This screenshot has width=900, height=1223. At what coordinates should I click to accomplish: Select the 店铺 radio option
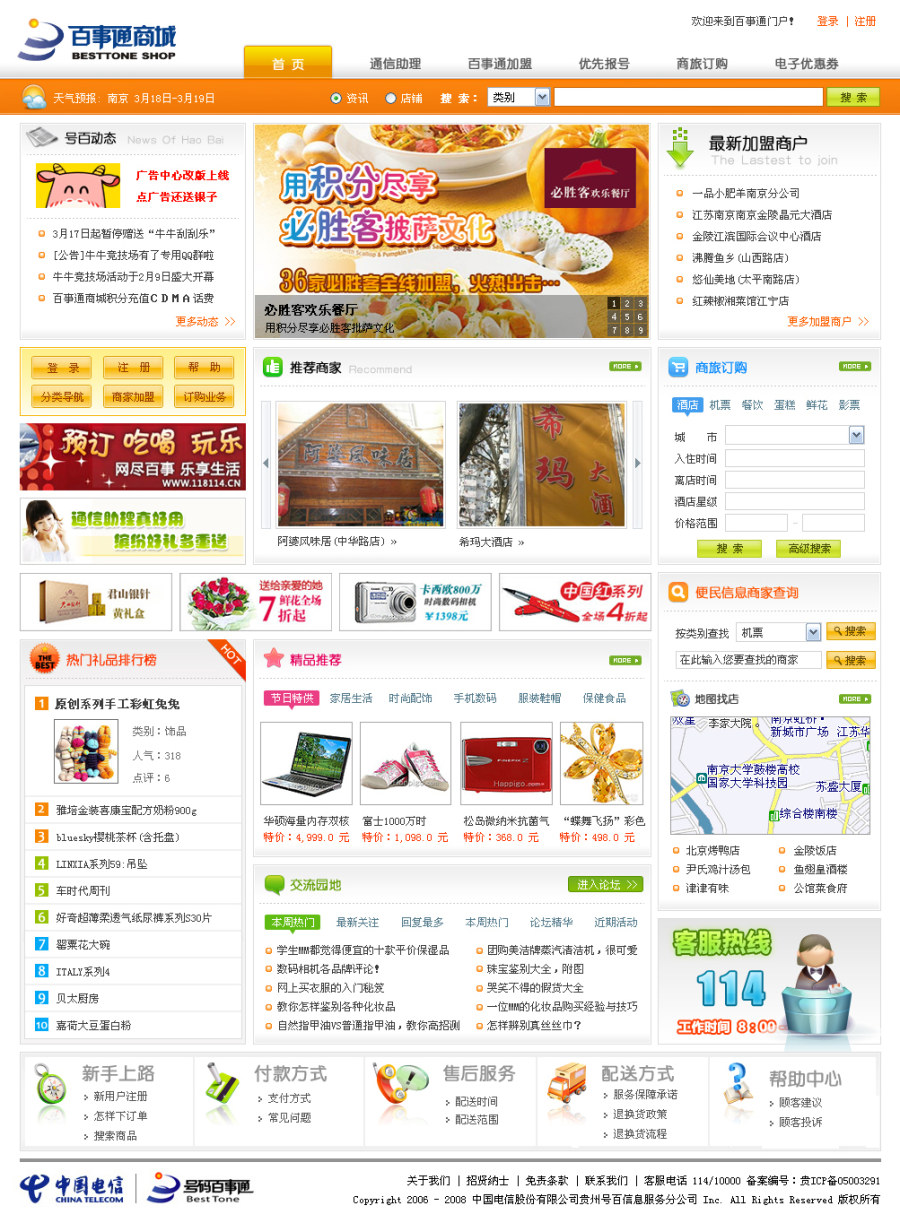tap(391, 98)
